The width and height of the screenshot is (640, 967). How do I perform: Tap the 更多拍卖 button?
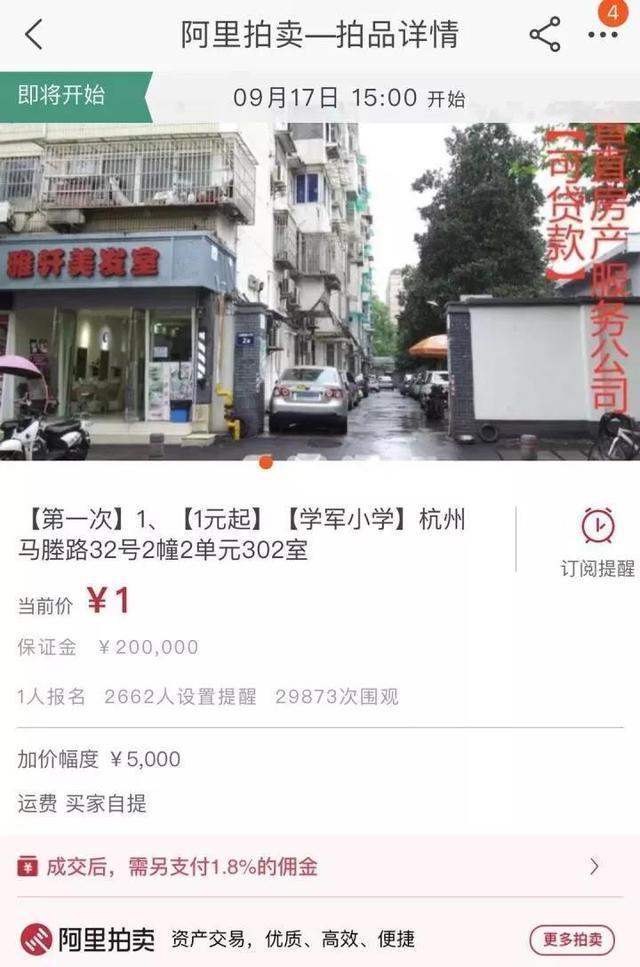572,939
